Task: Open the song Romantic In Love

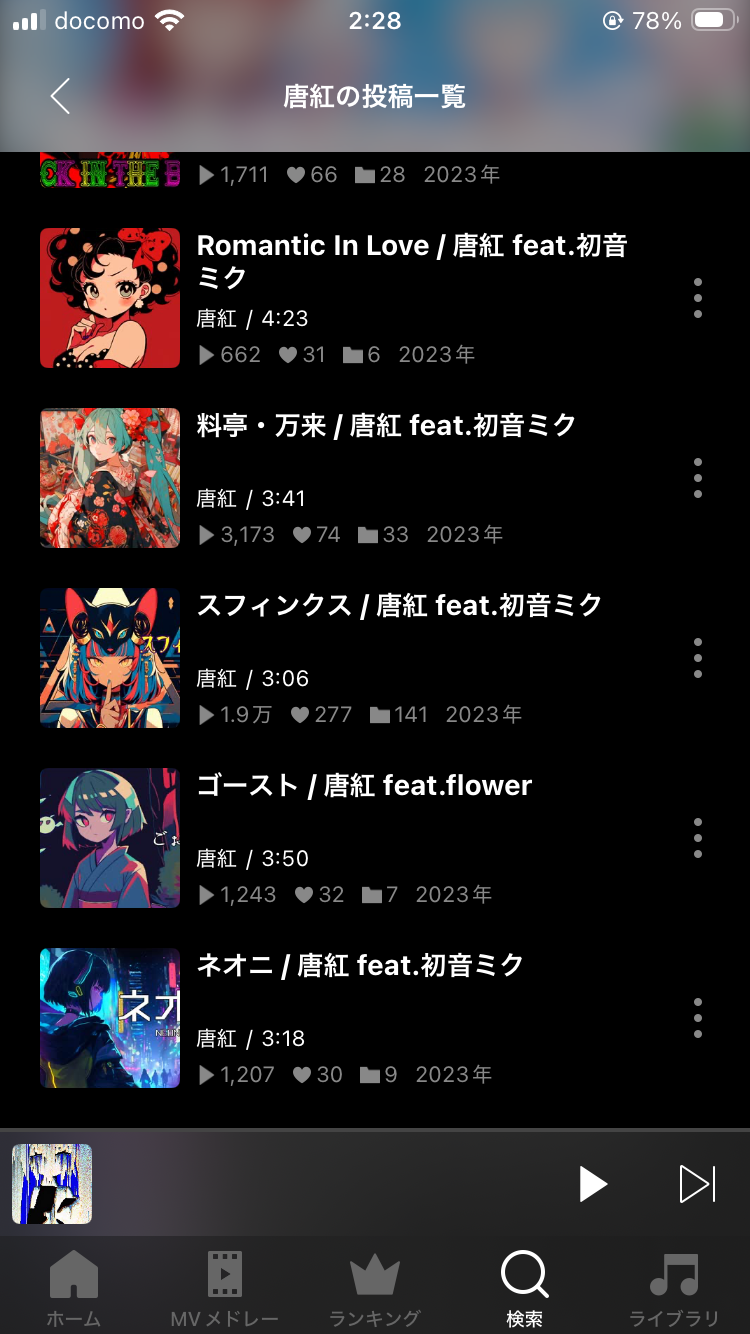Action: [x=412, y=261]
